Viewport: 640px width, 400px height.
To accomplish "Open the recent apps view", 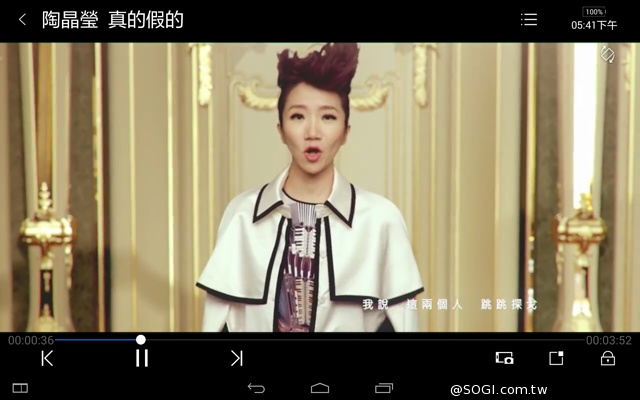I will (384, 388).
